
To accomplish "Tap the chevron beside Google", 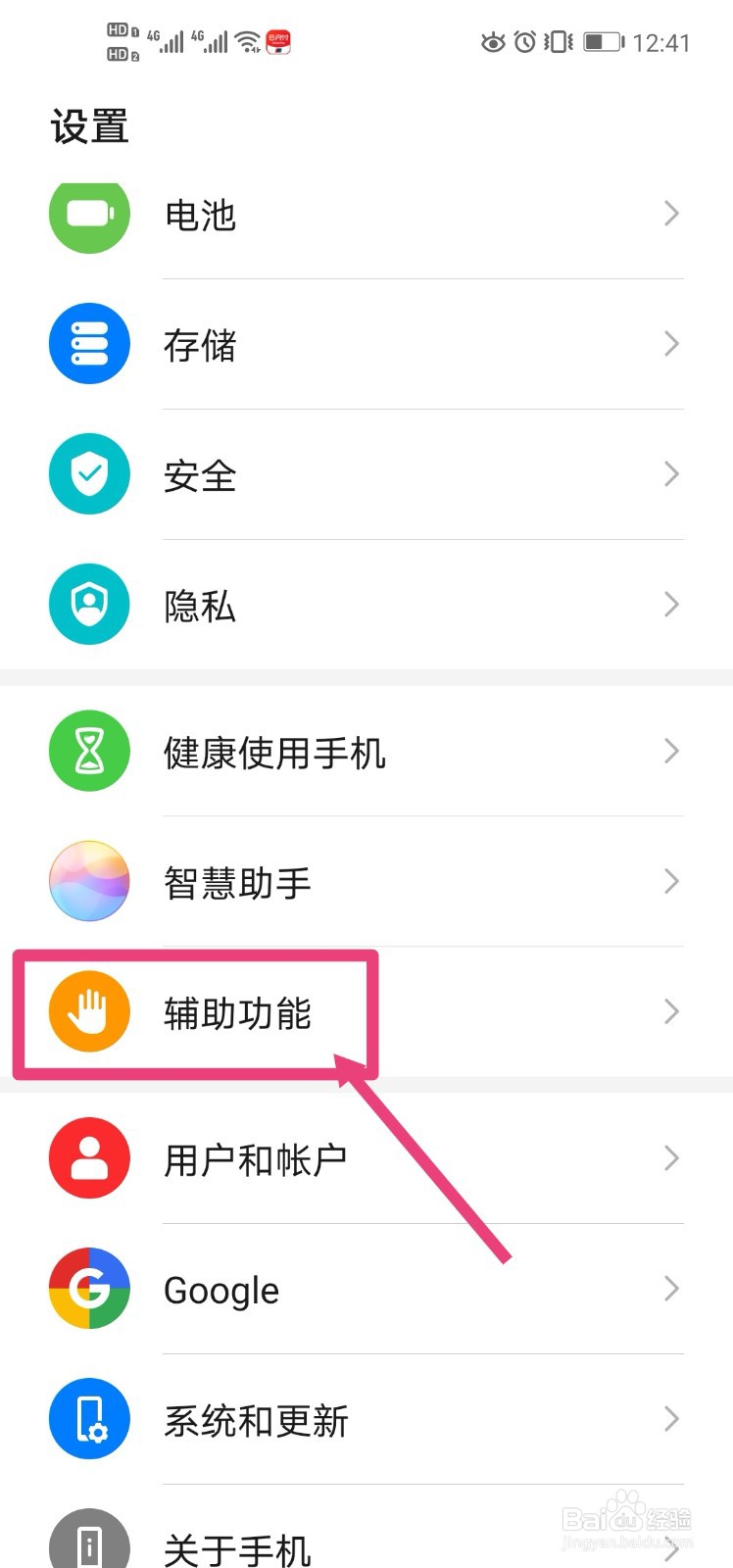I will (x=671, y=1289).
